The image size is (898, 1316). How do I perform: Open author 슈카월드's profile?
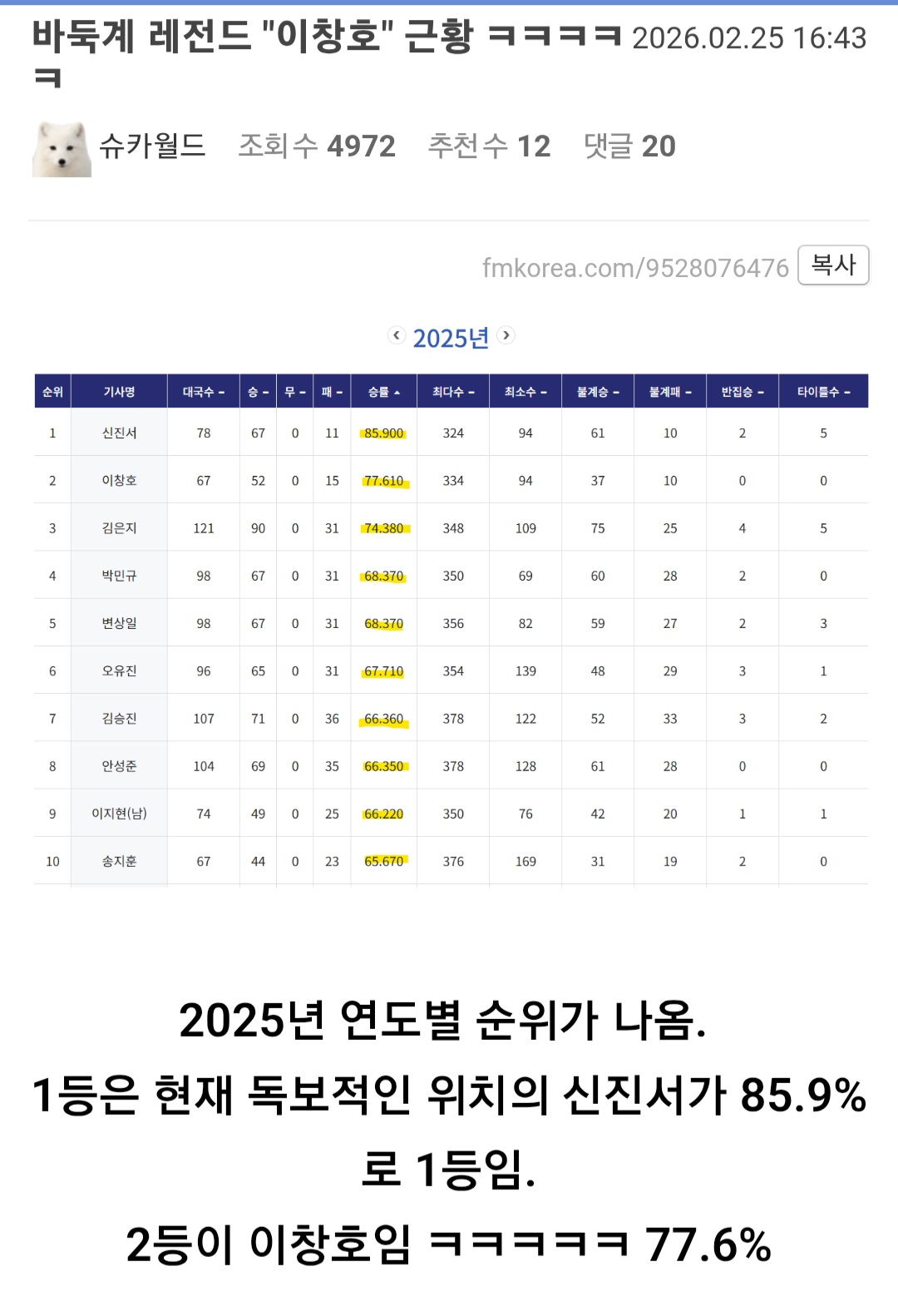click(x=151, y=146)
